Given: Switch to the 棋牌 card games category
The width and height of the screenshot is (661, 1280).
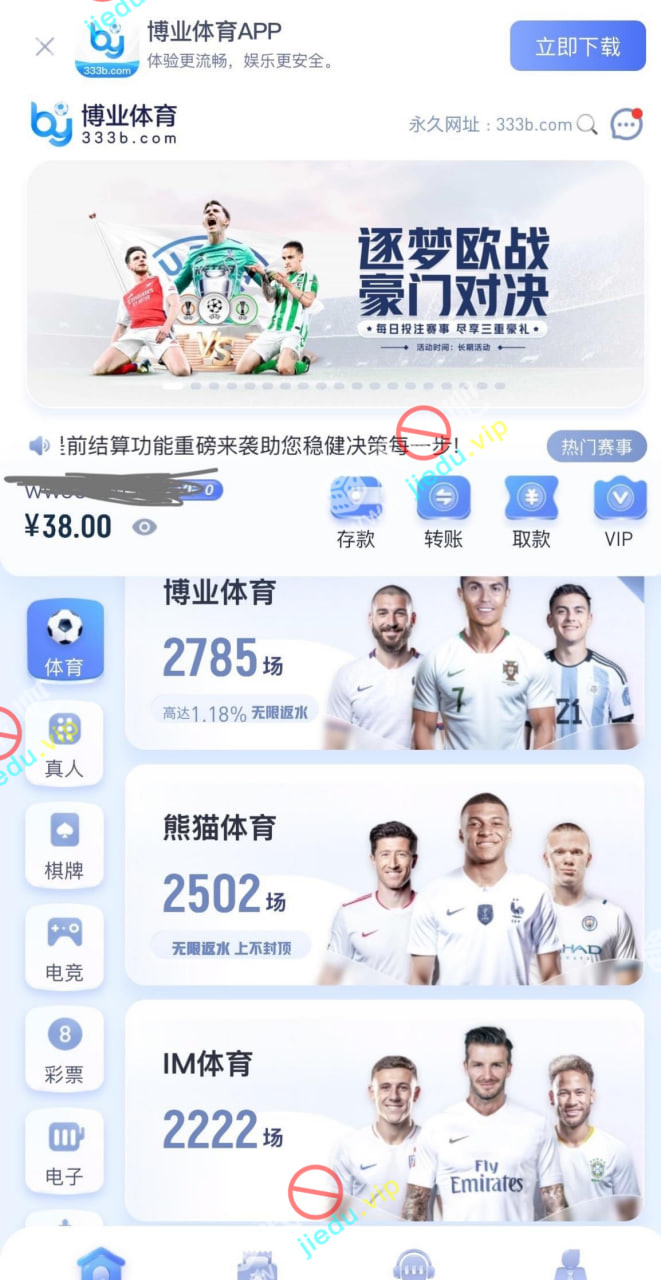Looking at the screenshot, I should (65, 845).
